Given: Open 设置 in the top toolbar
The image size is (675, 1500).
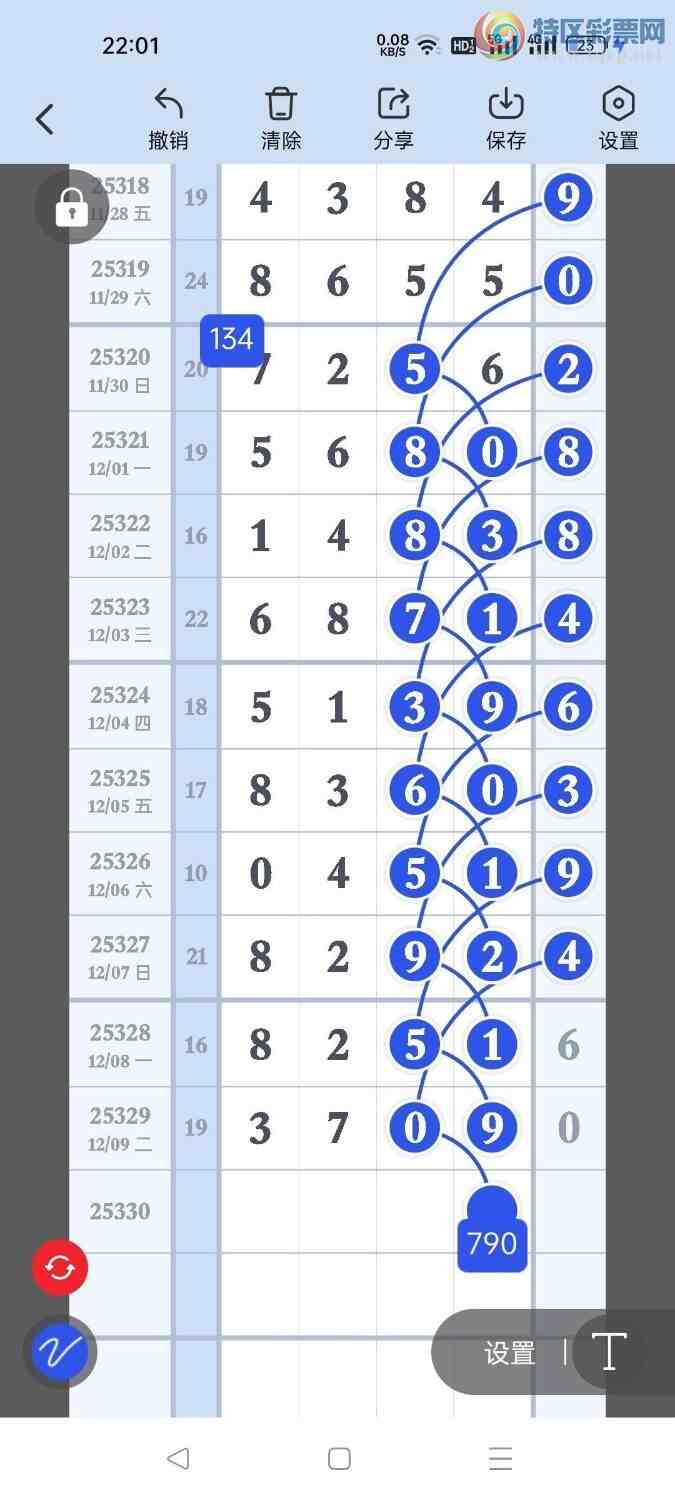Looking at the screenshot, I should pos(618,118).
